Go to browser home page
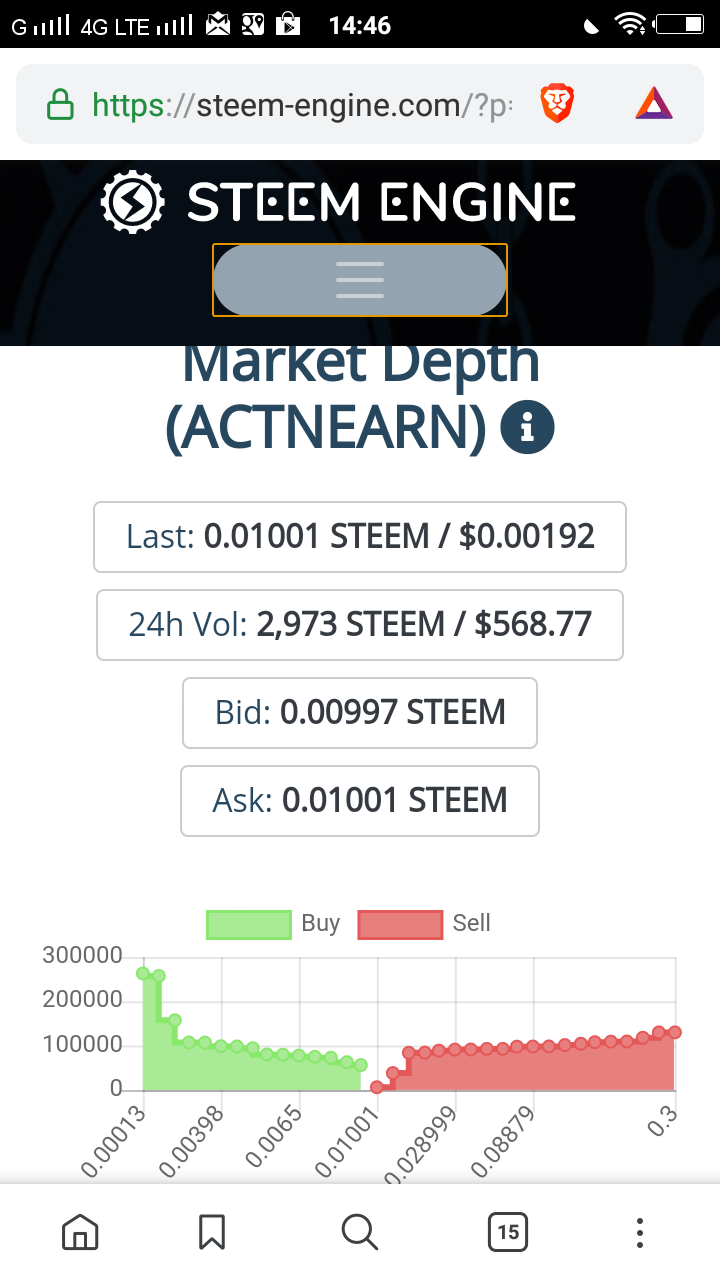Image resolution: width=720 pixels, height=1280 pixels. pos(80,1232)
